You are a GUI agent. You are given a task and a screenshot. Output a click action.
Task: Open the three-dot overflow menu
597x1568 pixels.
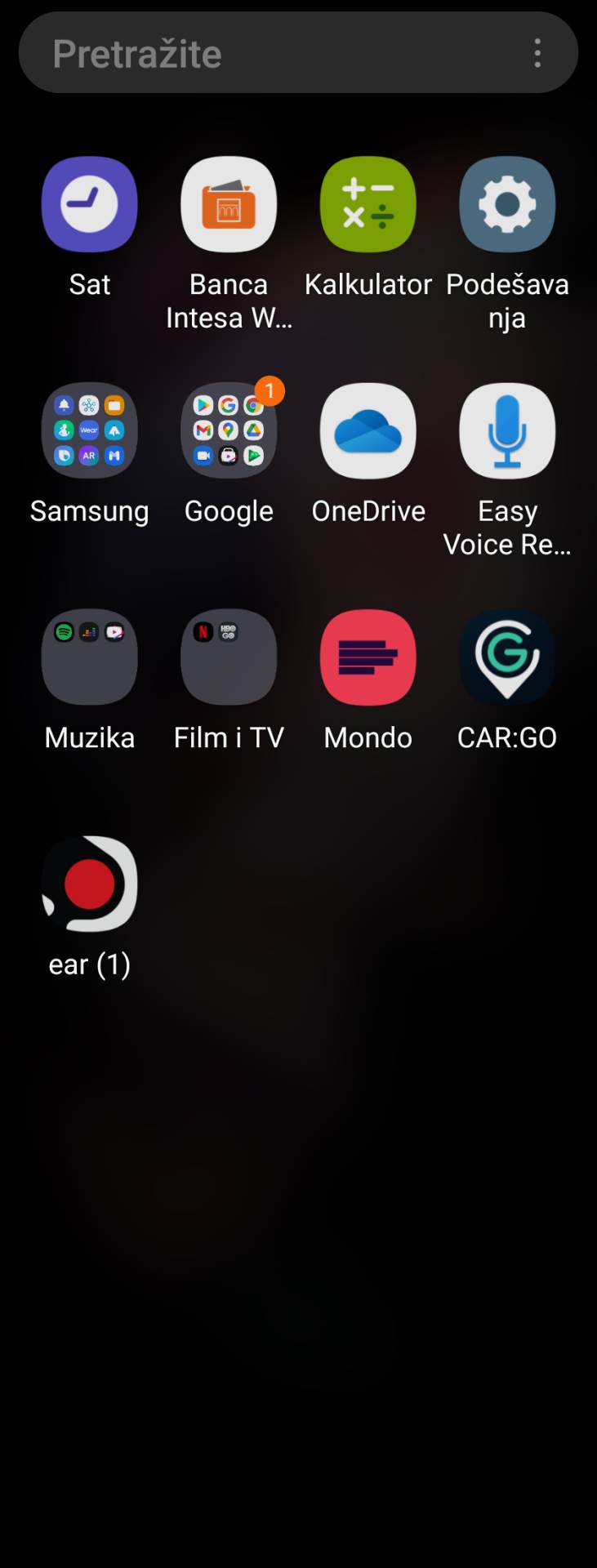coord(537,53)
